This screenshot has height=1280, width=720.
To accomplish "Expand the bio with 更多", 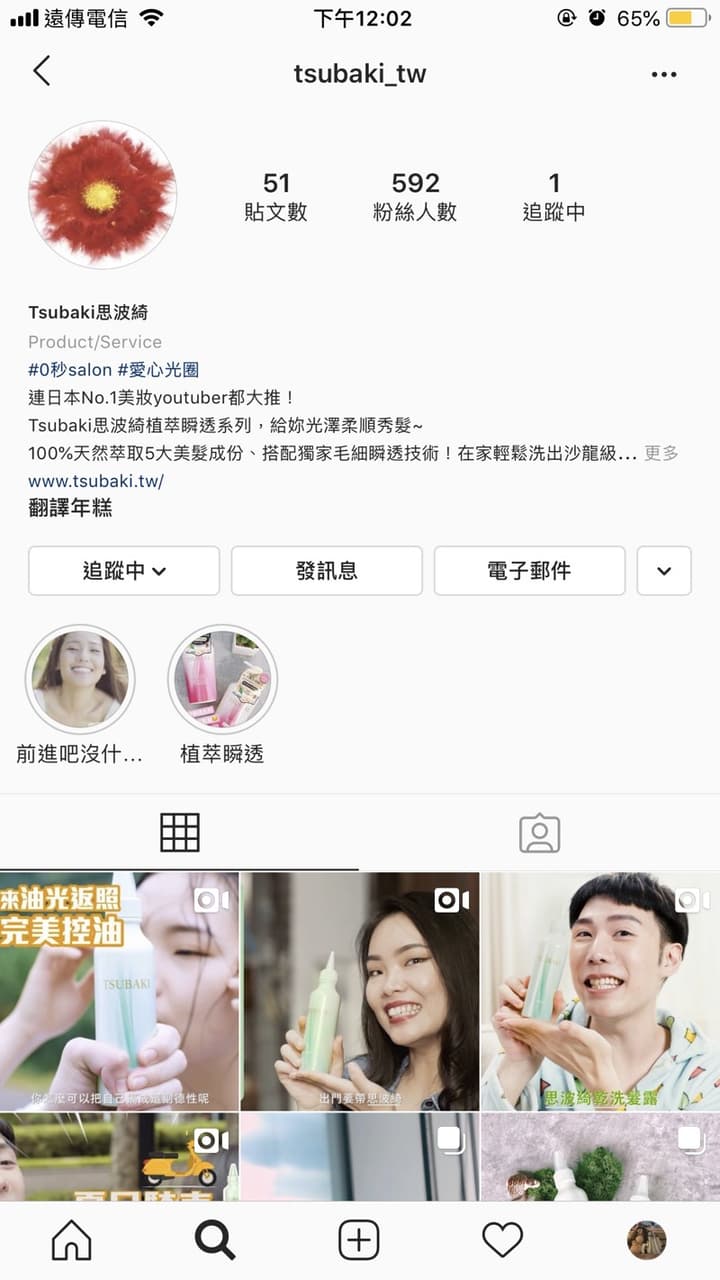I will pos(661,453).
